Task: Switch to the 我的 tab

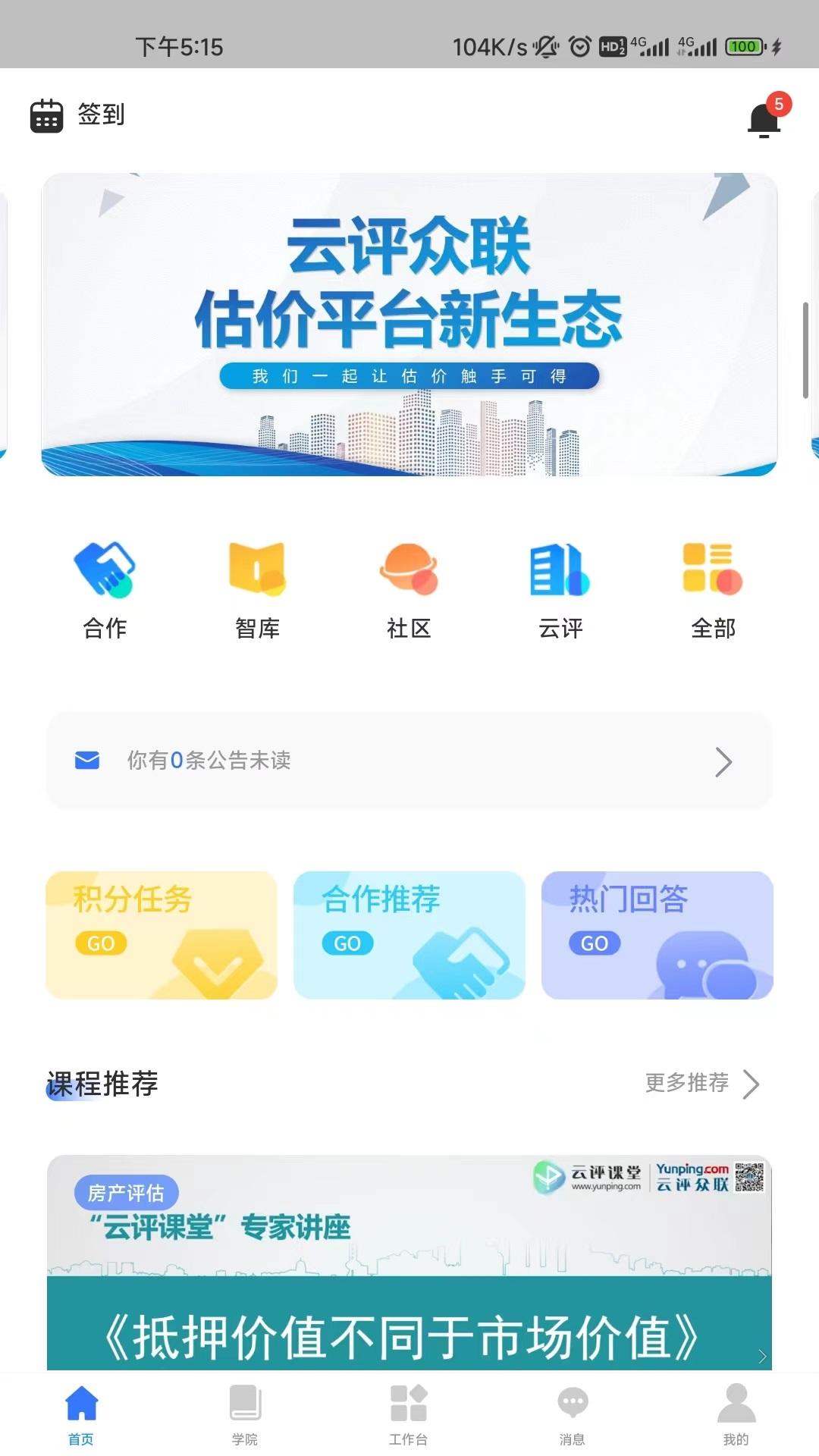Action: click(736, 1414)
